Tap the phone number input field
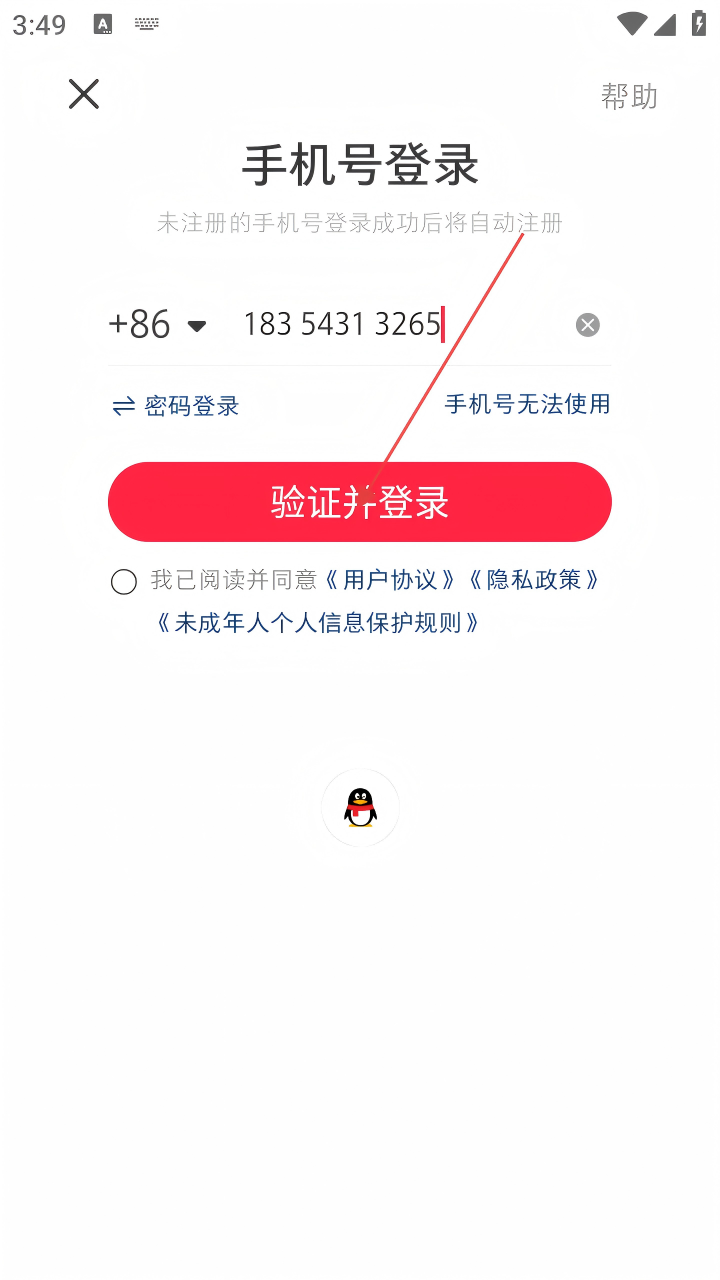The image size is (720, 1280). coord(400,325)
